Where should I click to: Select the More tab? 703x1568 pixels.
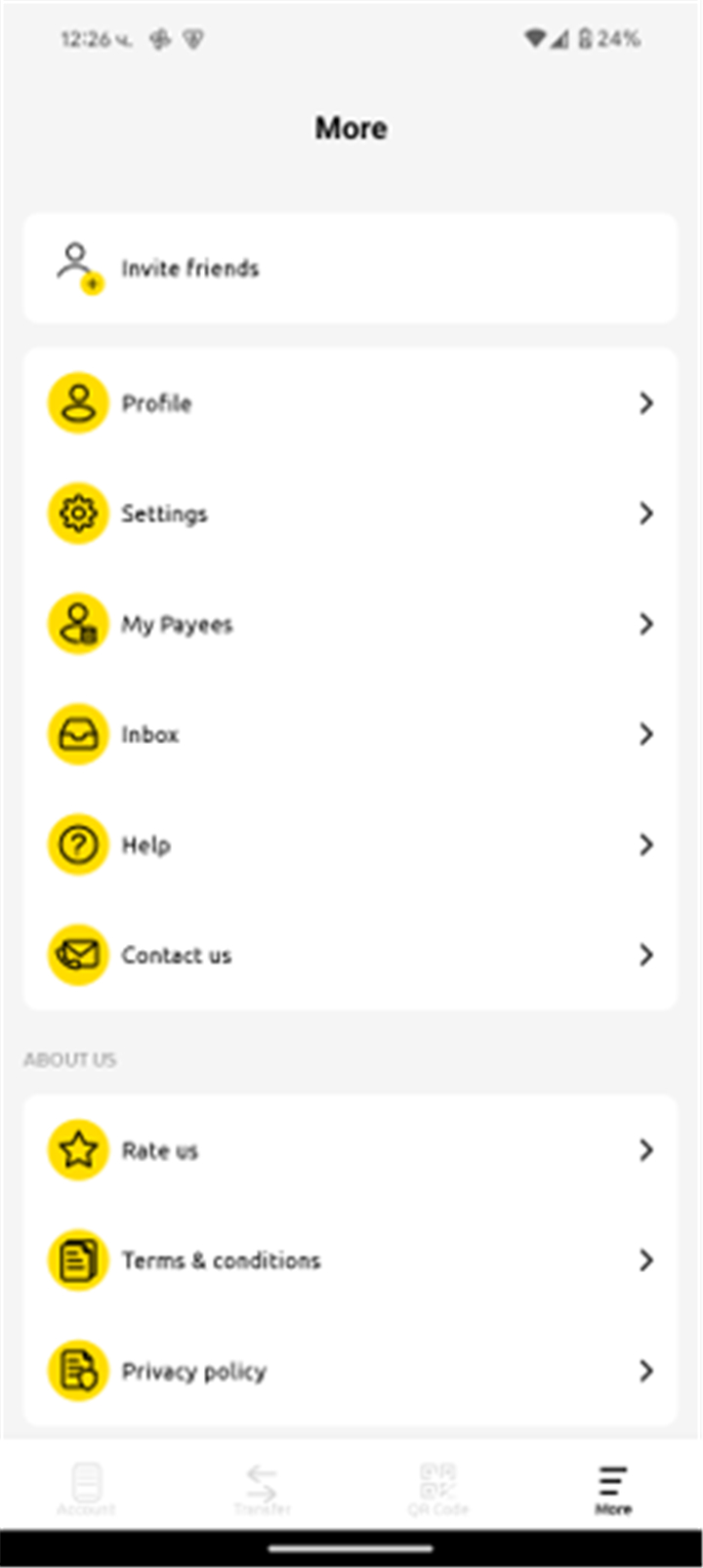613,1489
